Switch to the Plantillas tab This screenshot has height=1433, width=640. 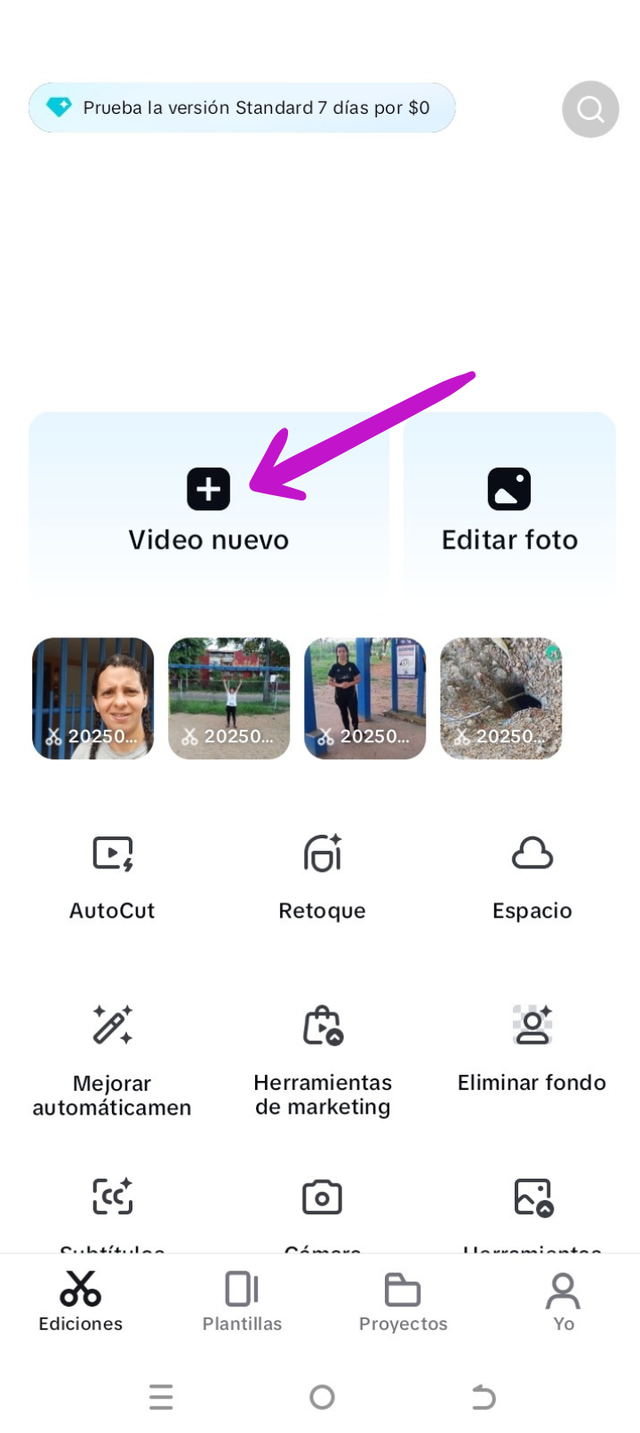click(x=242, y=1300)
